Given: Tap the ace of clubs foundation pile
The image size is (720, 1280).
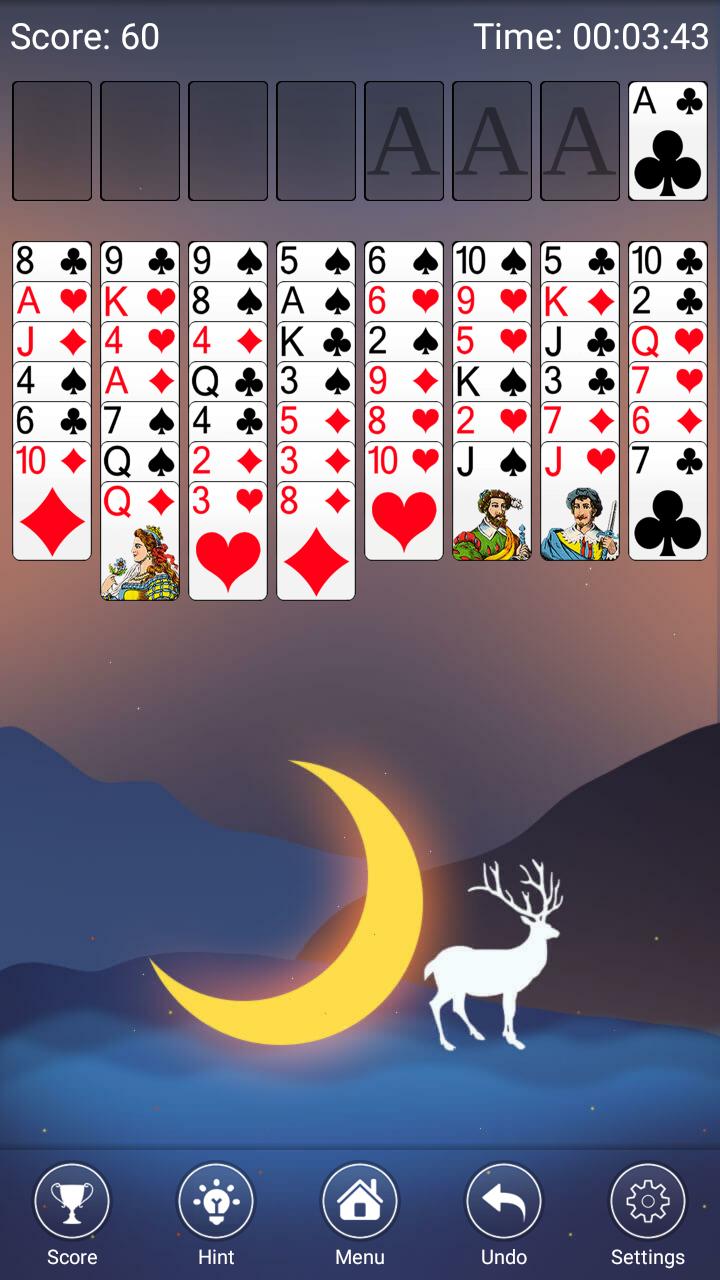Looking at the screenshot, I should tap(668, 141).
